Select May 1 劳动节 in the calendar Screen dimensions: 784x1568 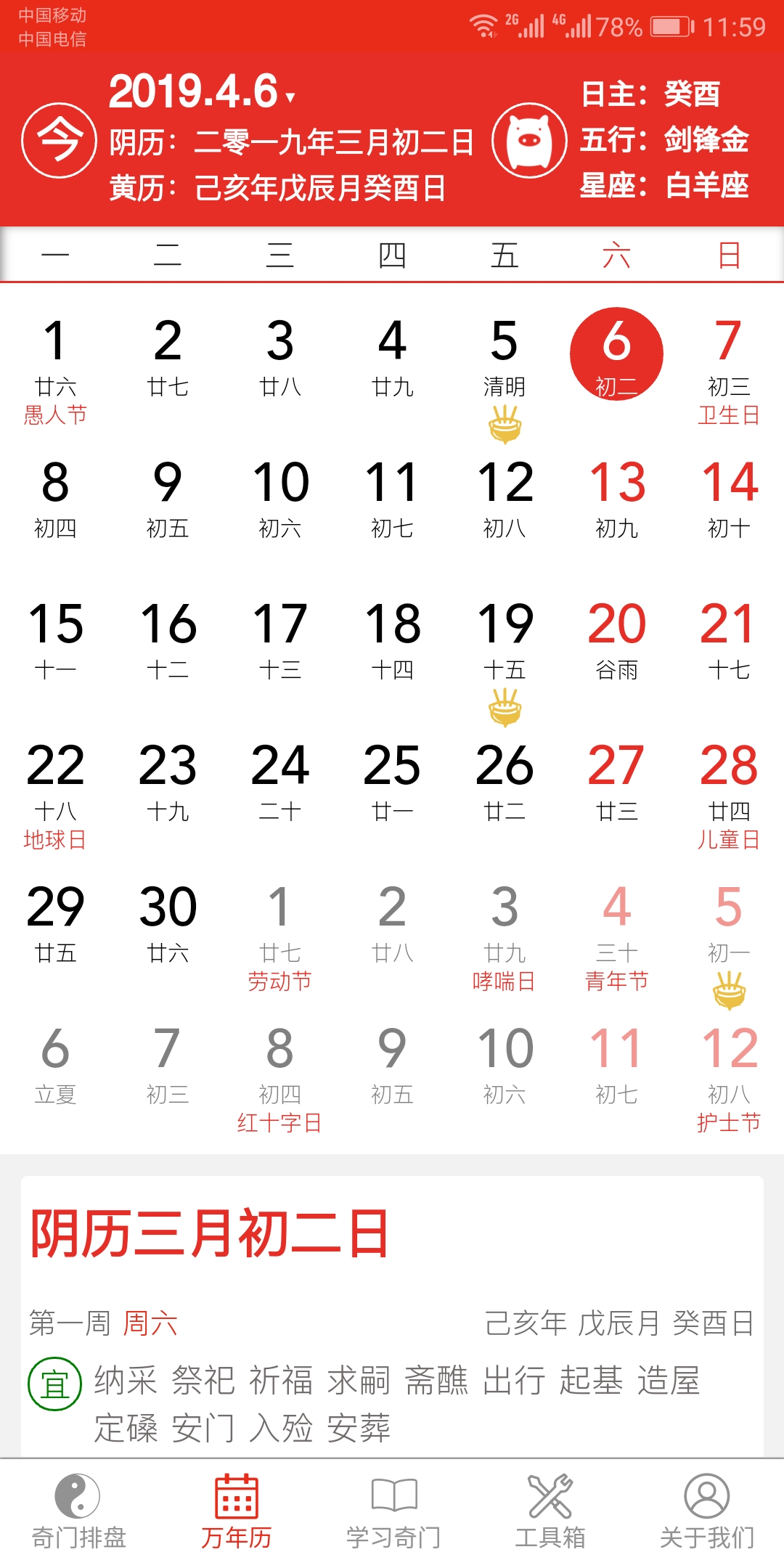pos(280,934)
